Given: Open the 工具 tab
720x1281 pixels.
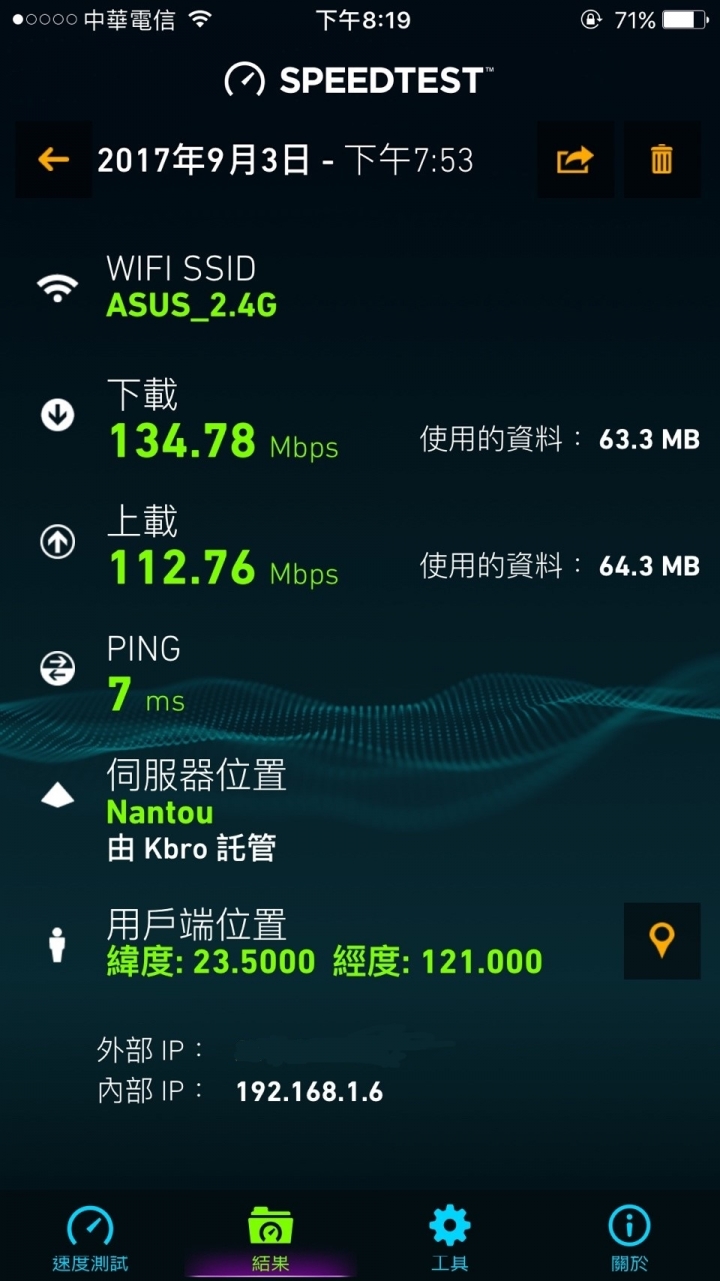Looking at the screenshot, I should (450, 1239).
